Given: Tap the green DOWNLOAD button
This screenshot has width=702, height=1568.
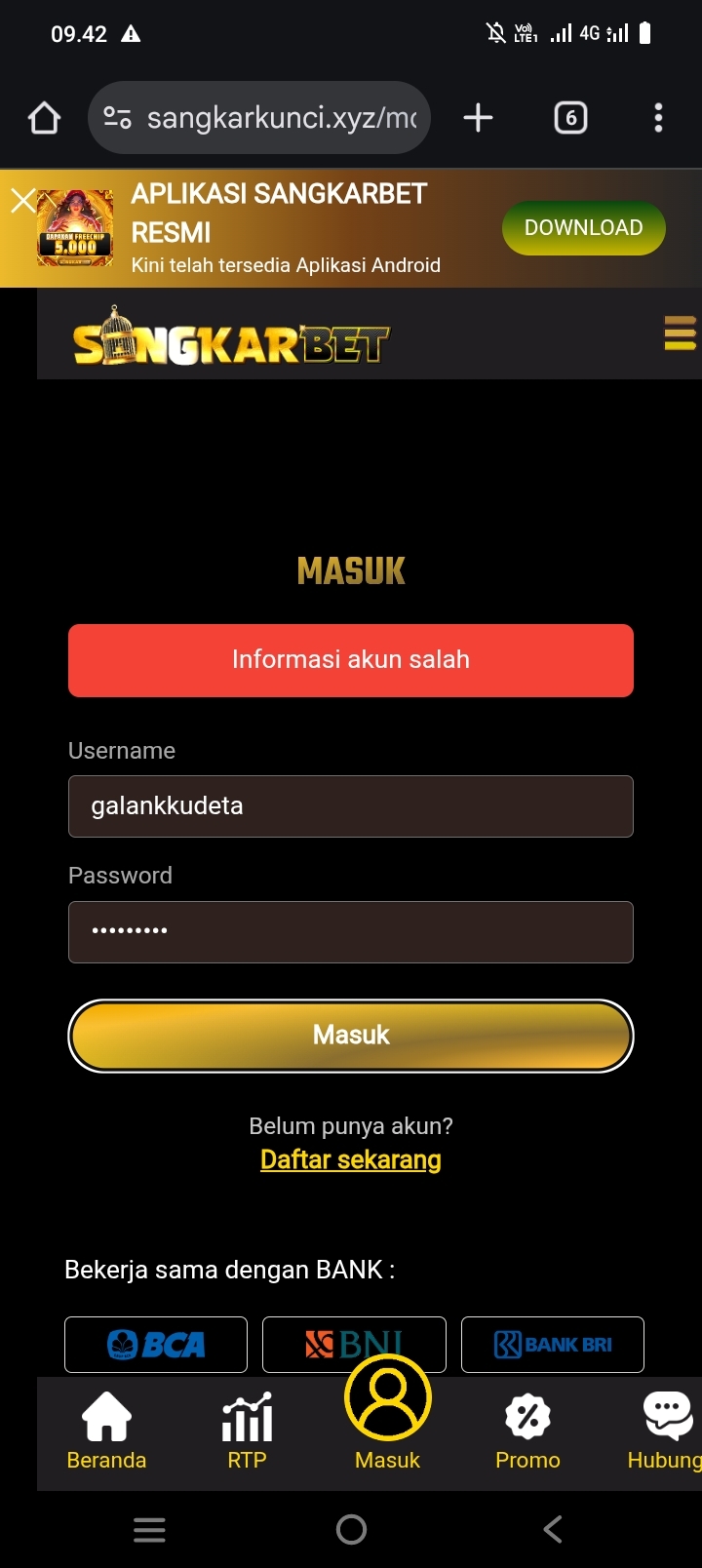Looking at the screenshot, I should tap(583, 228).
